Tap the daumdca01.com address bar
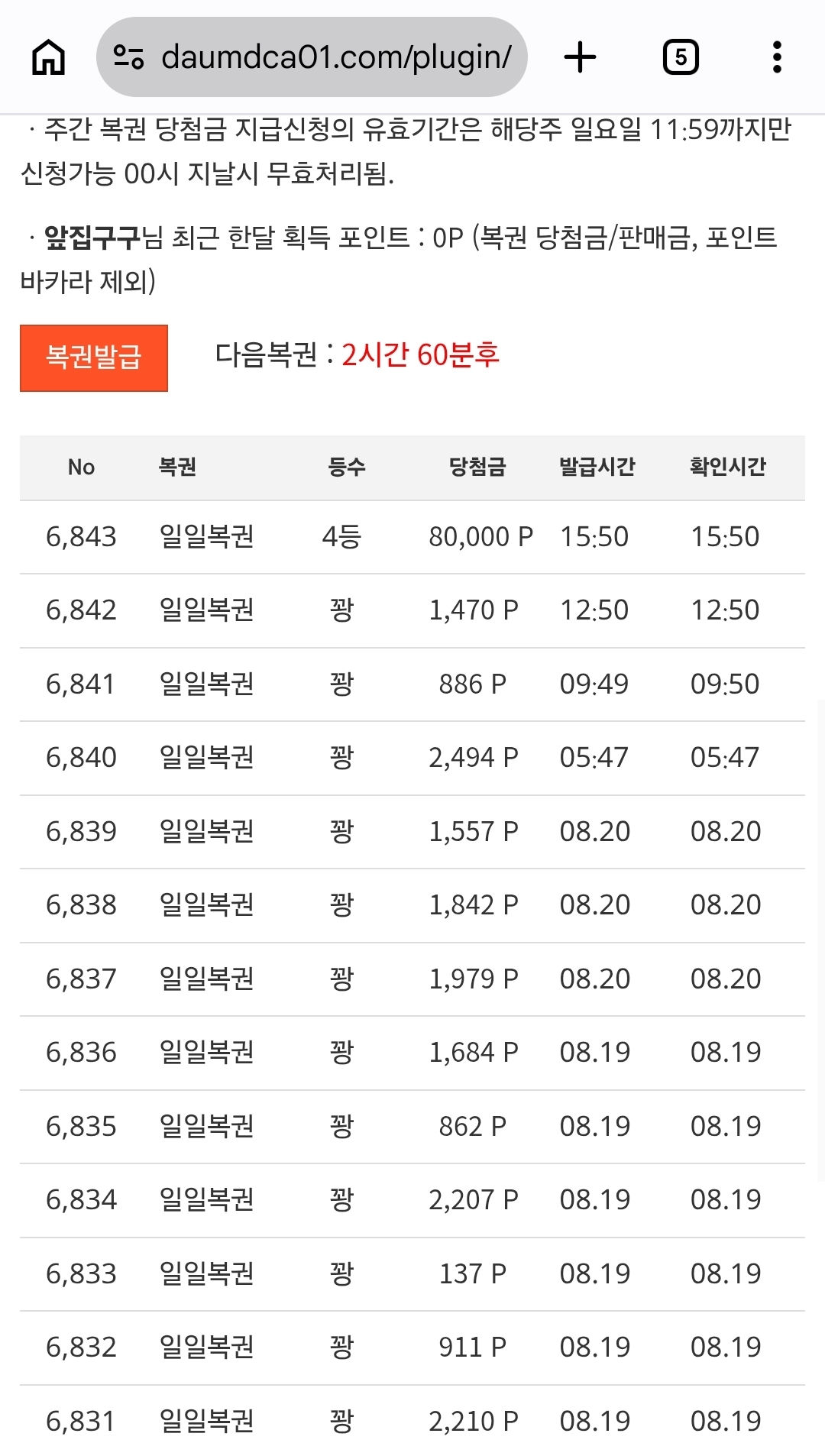This screenshot has width=825, height=1456. coord(312,57)
